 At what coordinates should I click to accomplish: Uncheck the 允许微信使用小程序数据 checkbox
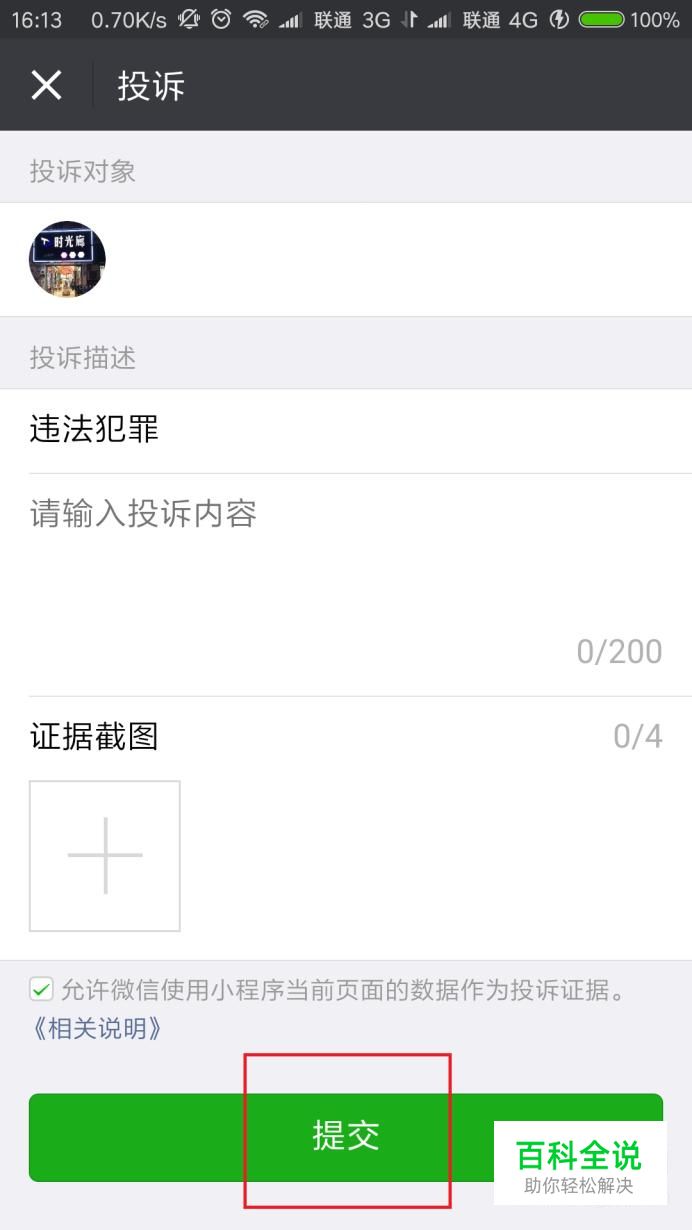pyautogui.click(x=41, y=990)
